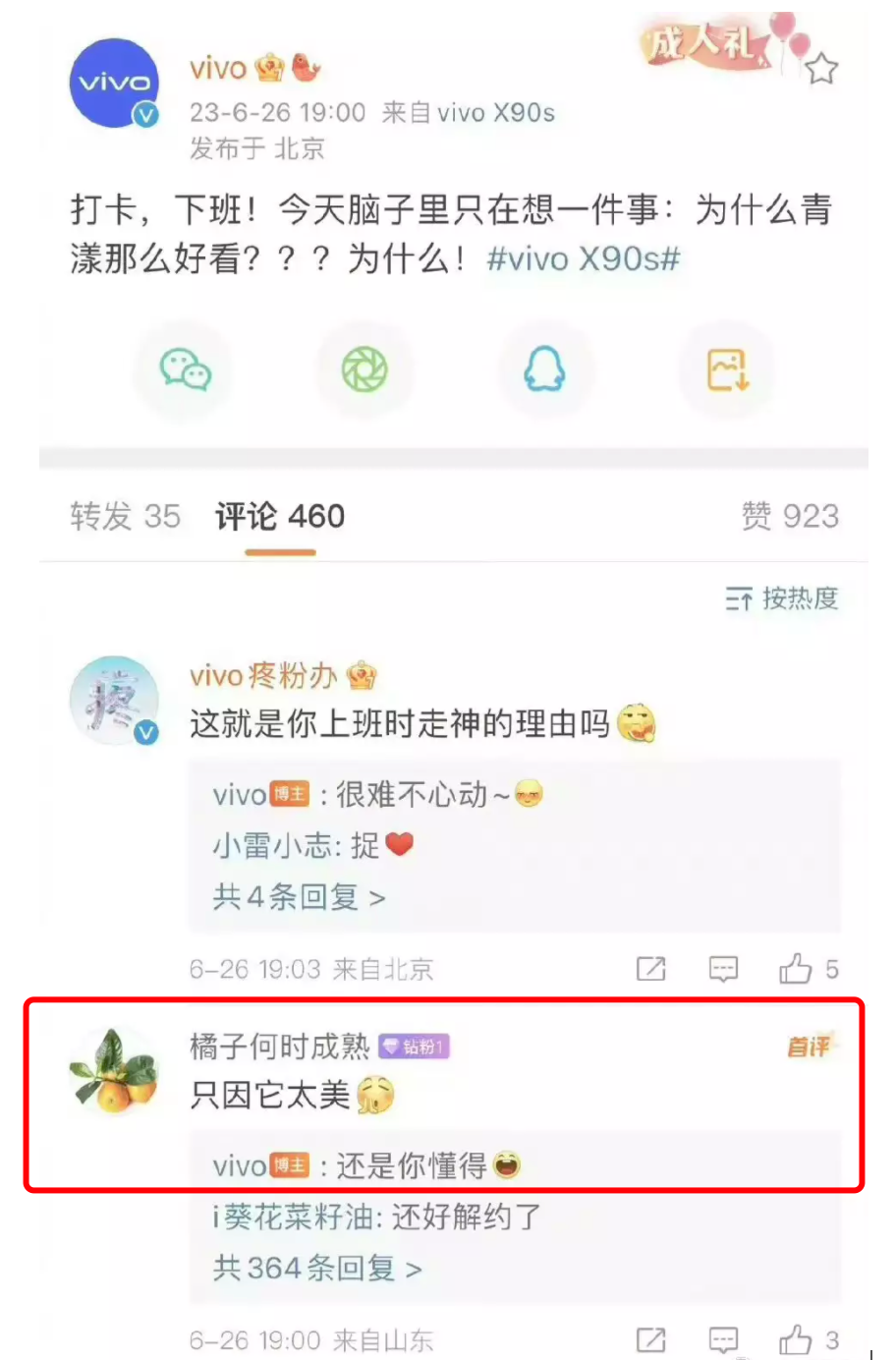Viewport: 896px width, 1360px height.
Task: Like 橘子何时成熟's comment
Action: (x=796, y=1339)
